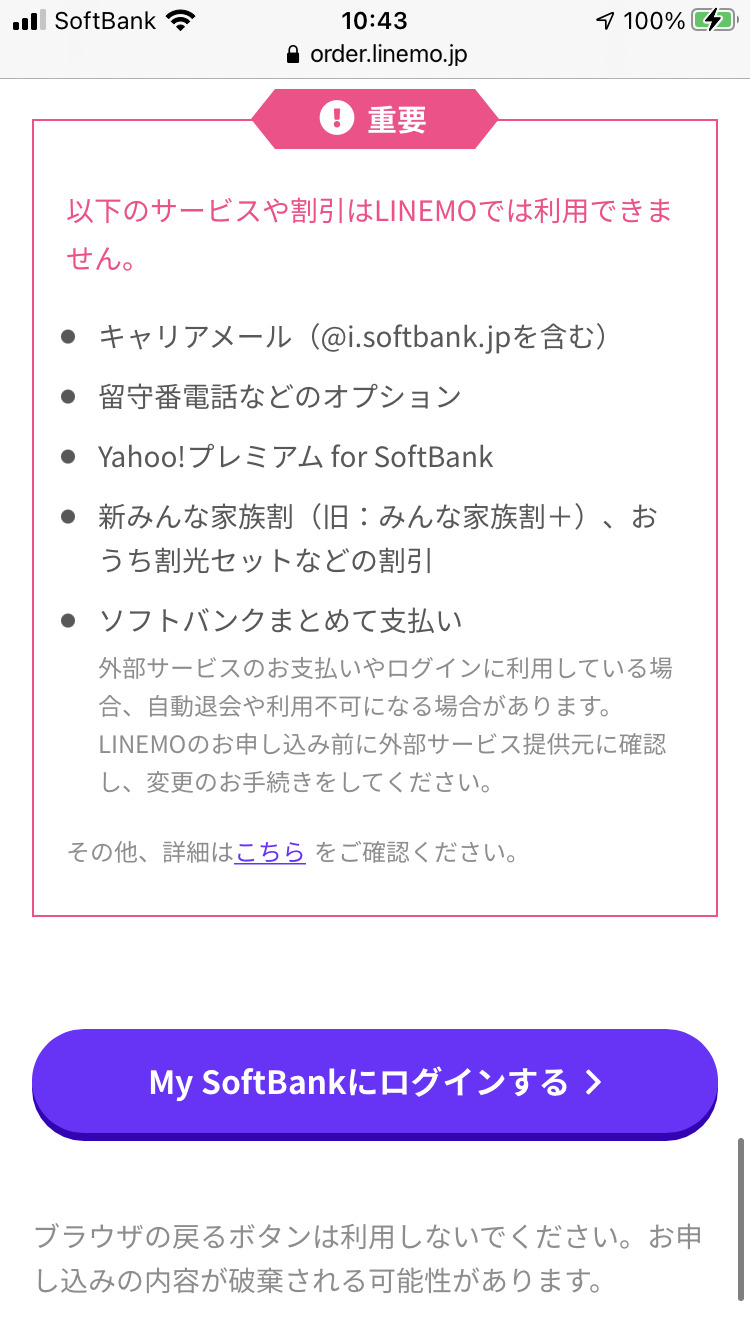Screen dimensions: 750x1334
Task: Open the こちら details link
Action: pyautogui.click(x=270, y=853)
